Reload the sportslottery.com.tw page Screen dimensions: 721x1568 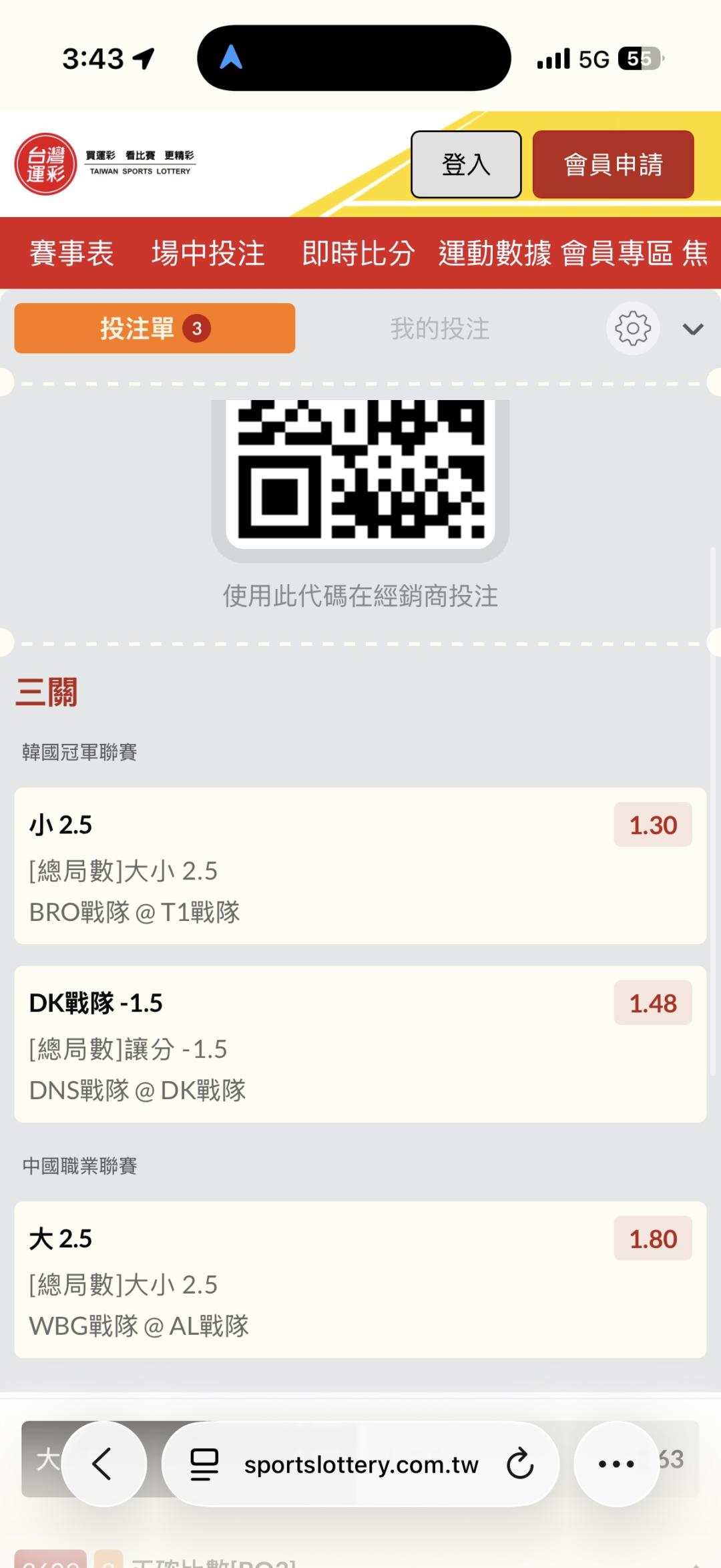click(x=519, y=1464)
